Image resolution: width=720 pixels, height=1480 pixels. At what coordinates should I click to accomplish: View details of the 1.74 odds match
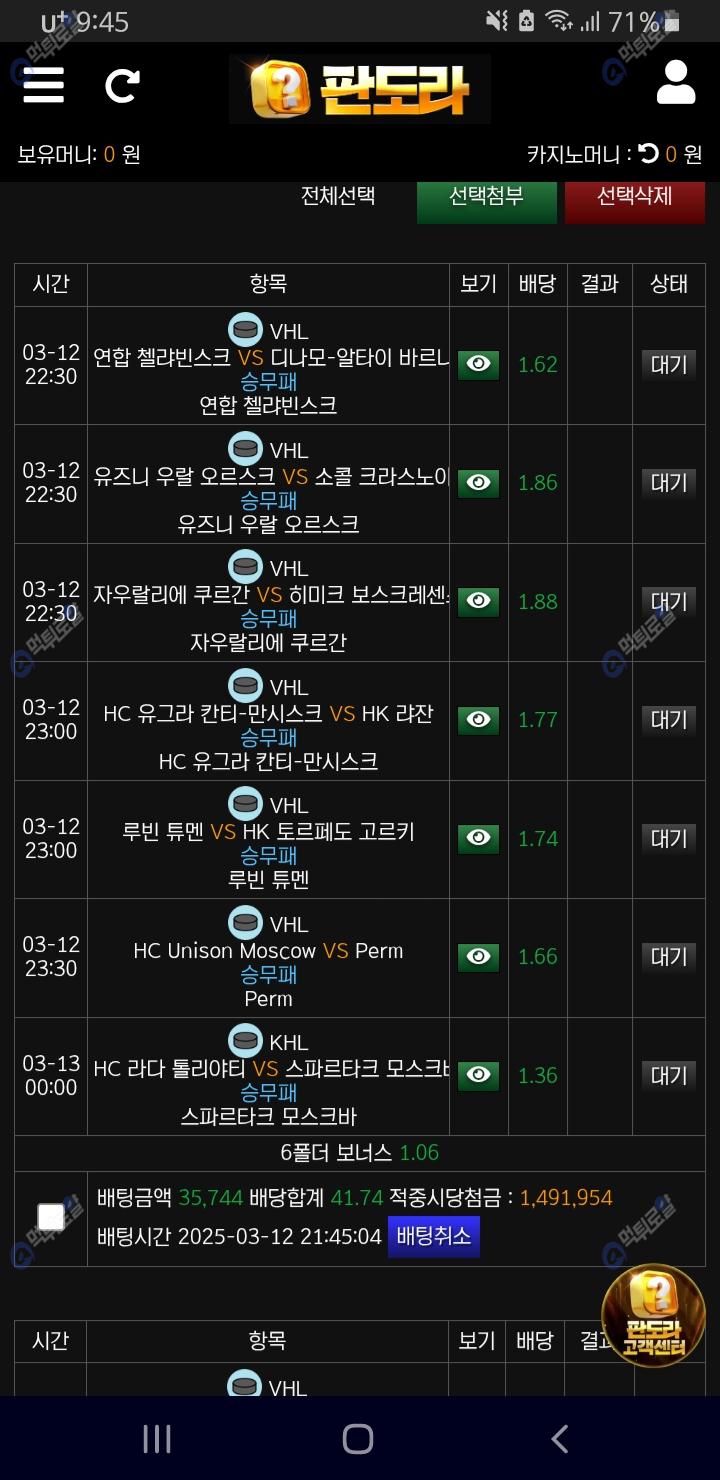tap(478, 838)
